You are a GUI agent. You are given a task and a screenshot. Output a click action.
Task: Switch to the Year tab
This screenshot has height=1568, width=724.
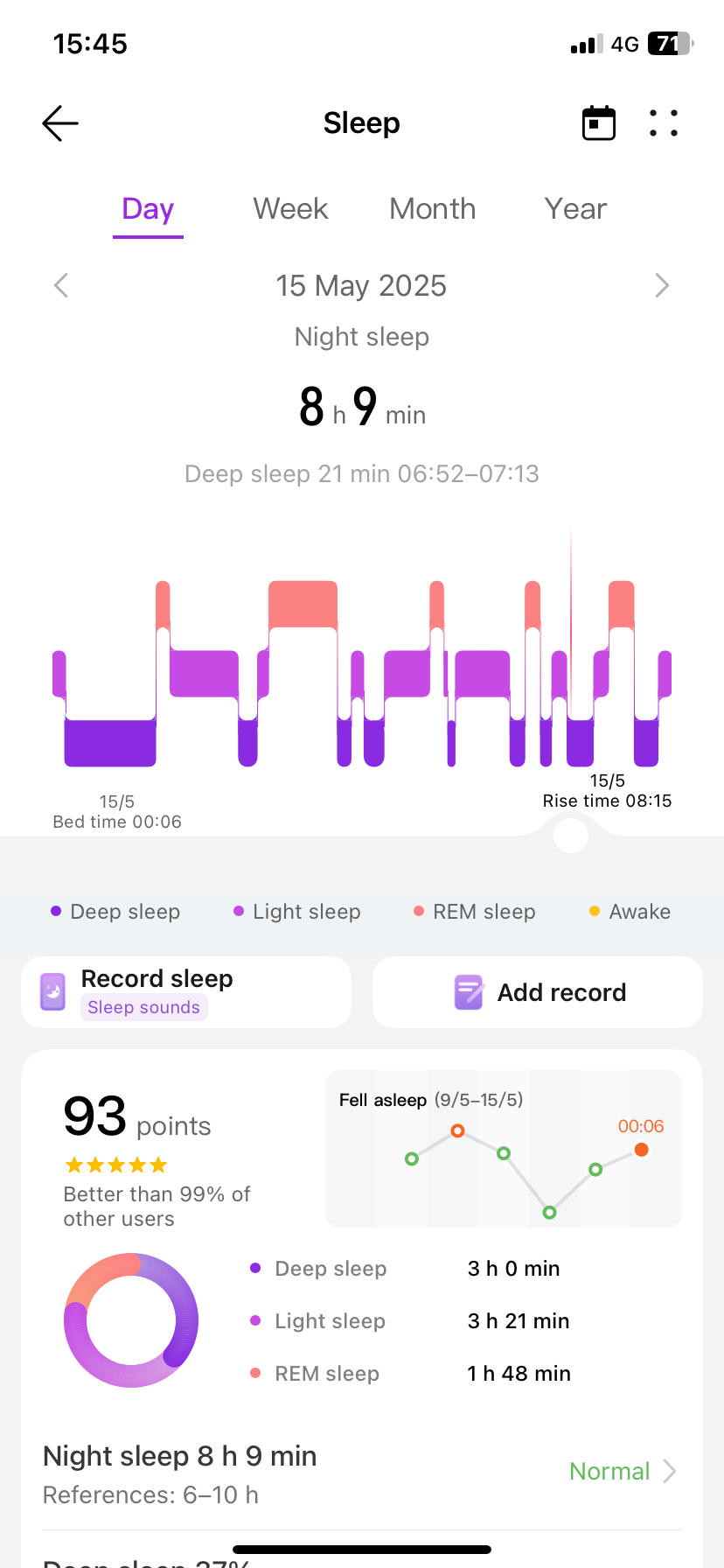tap(574, 209)
